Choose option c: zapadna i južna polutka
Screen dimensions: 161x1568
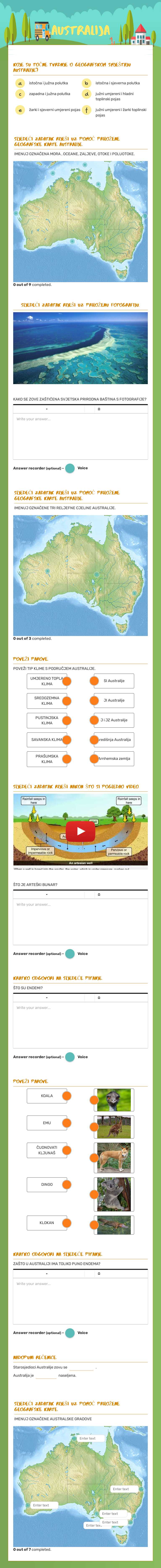20,94
